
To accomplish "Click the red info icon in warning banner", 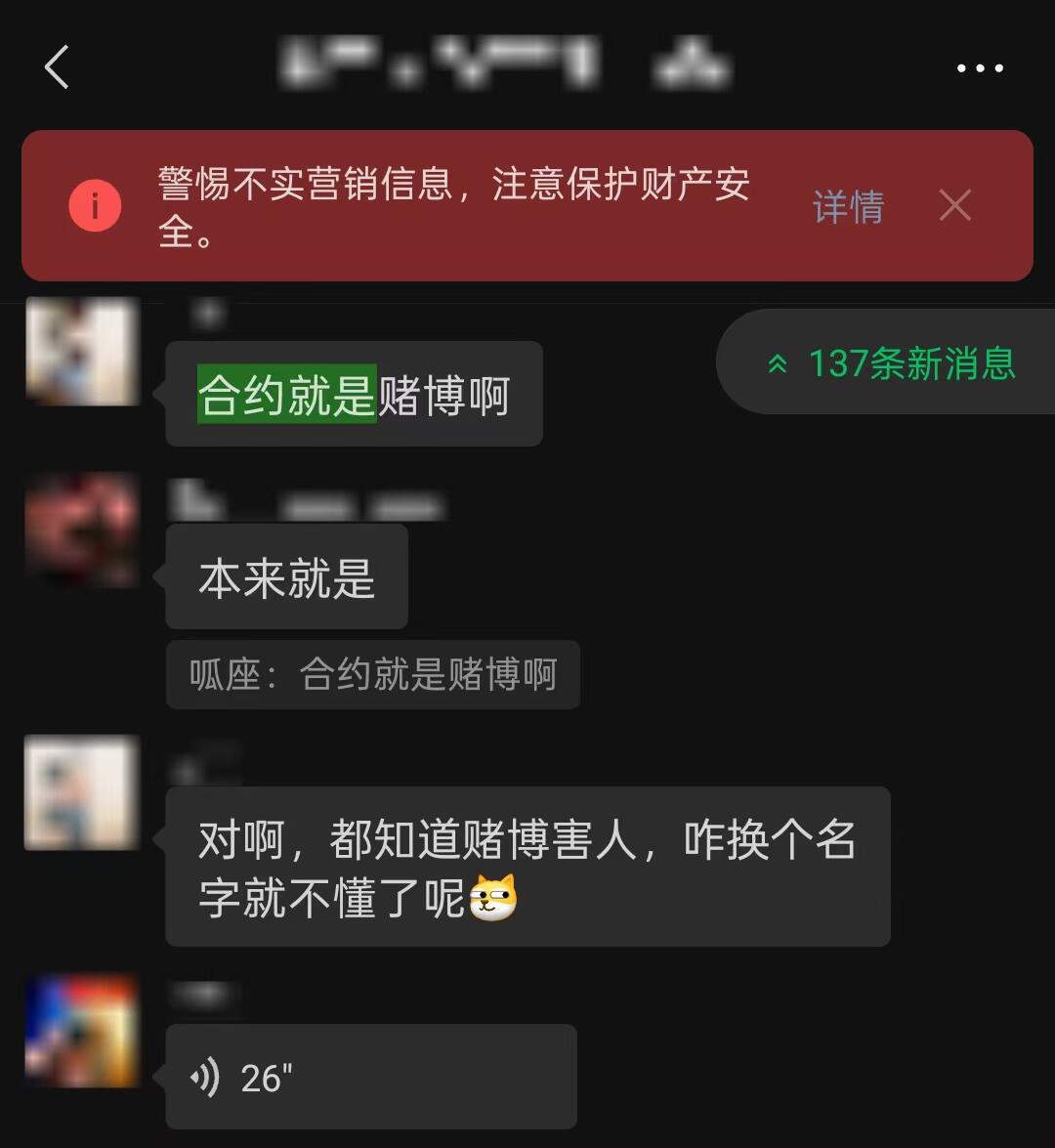I will [x=94, y=205].
